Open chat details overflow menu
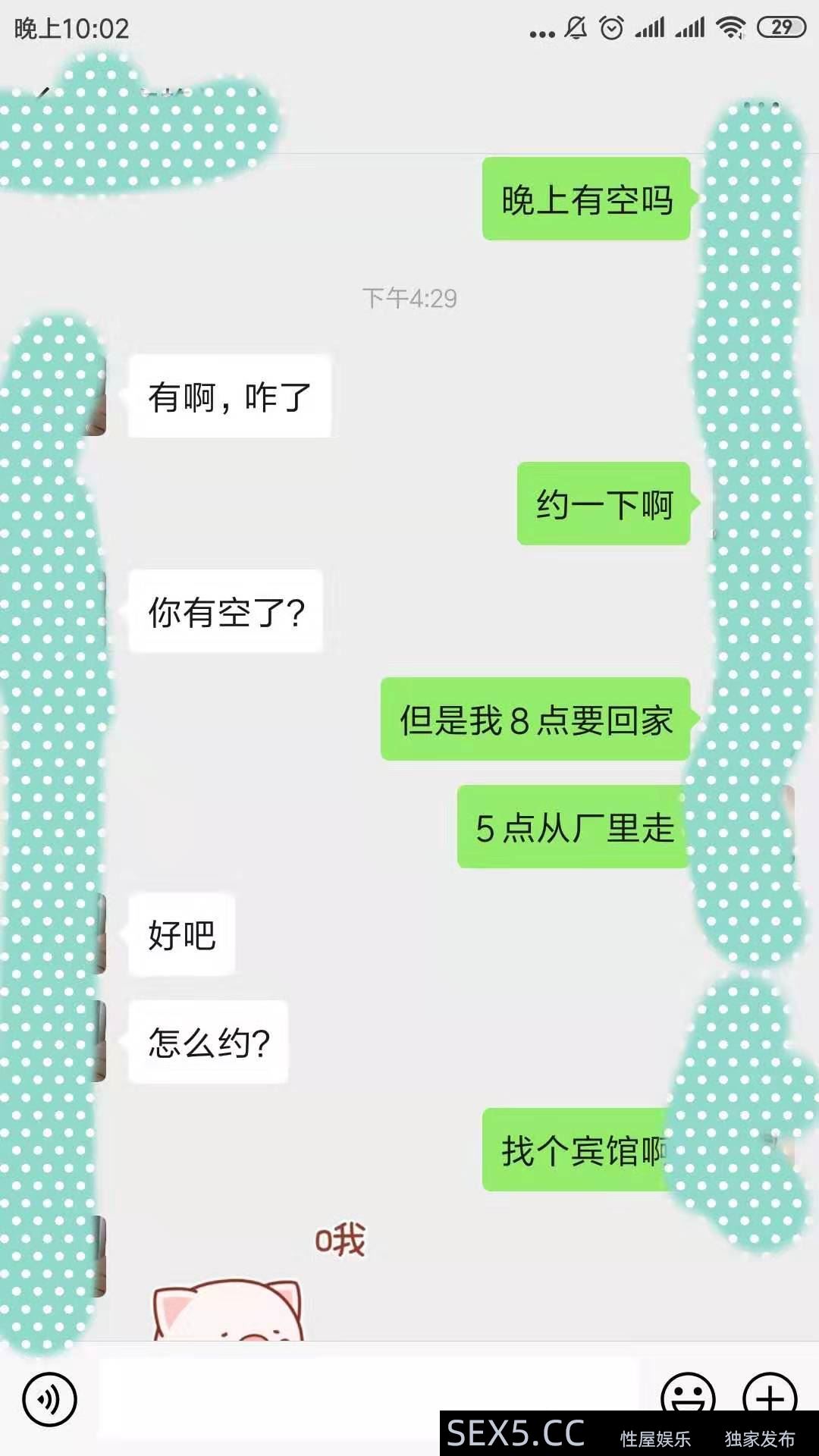The width and height of the screenshot is (819, 1456). coord(761,105)
